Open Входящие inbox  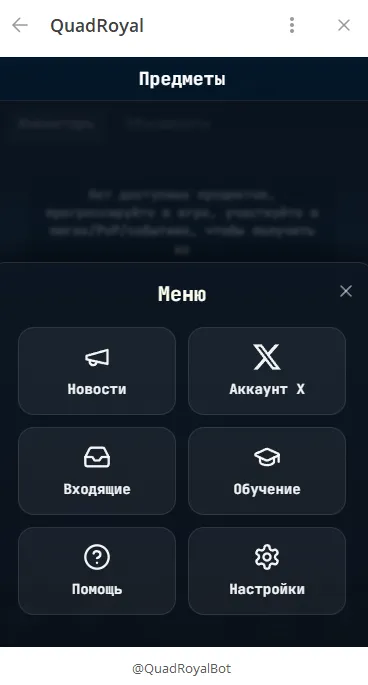(x=97, y=471)
